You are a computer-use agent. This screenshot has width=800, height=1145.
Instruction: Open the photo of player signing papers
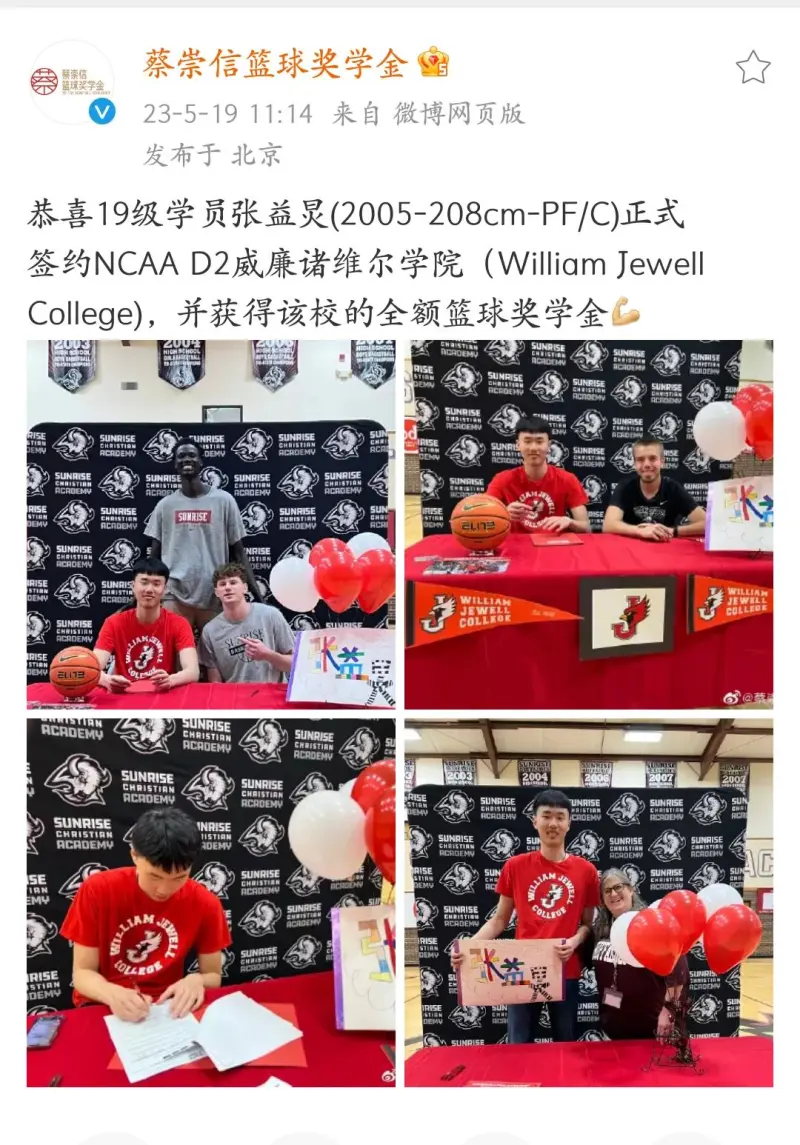tap(211, 901)
